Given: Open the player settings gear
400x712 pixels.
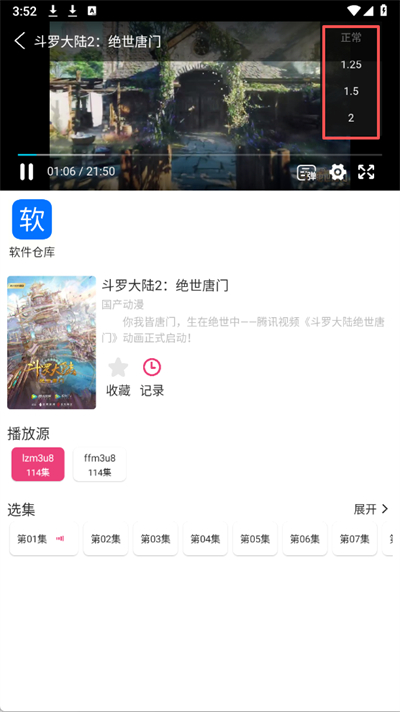Looking at the screenshot, I should point(337,172).
